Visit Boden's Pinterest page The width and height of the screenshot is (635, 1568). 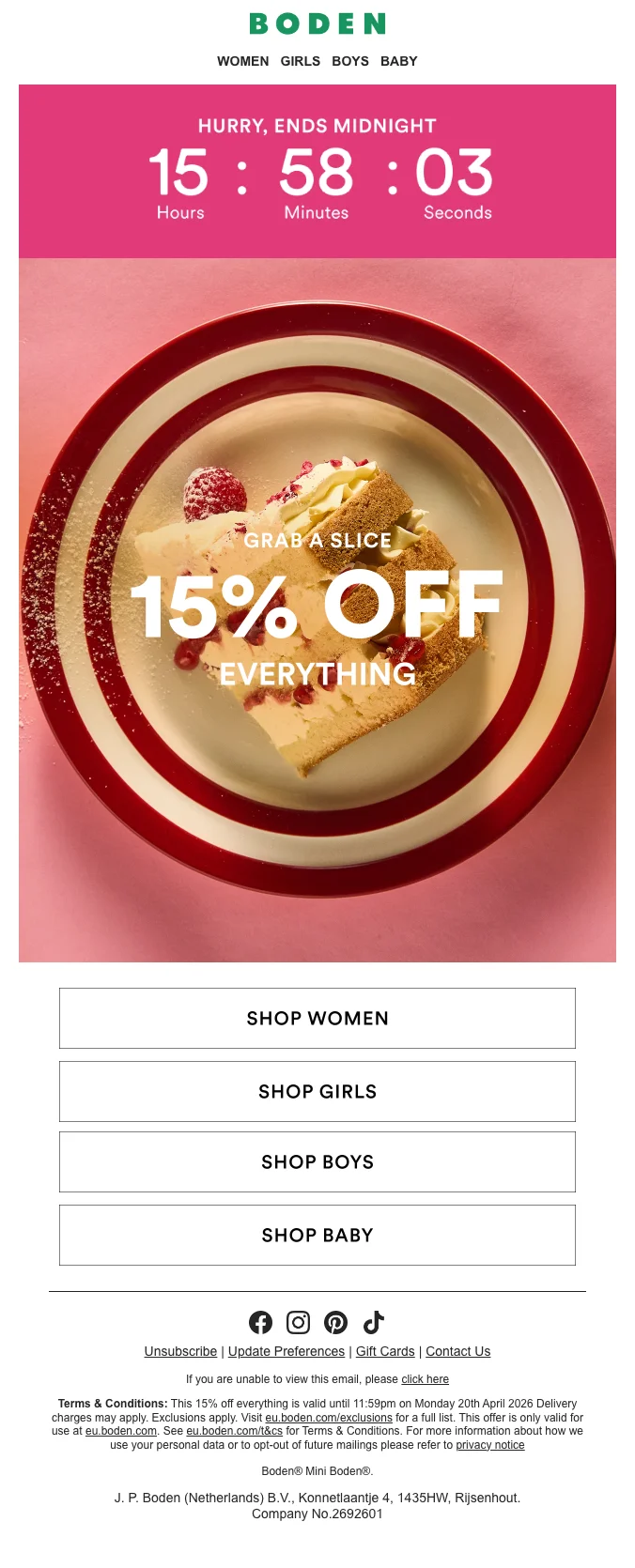click(335, 1322)
